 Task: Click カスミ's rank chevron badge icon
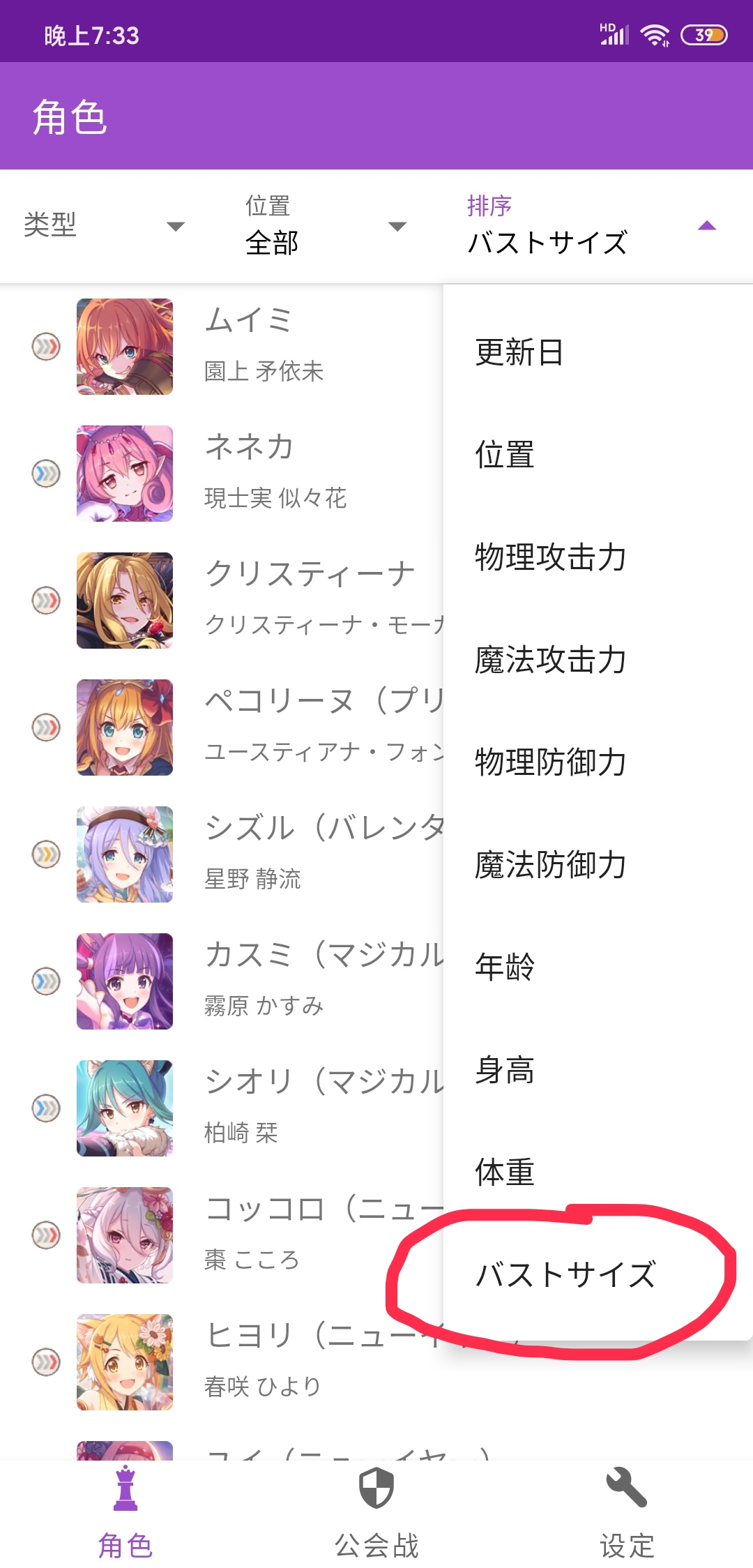click(x=45, y=981)
